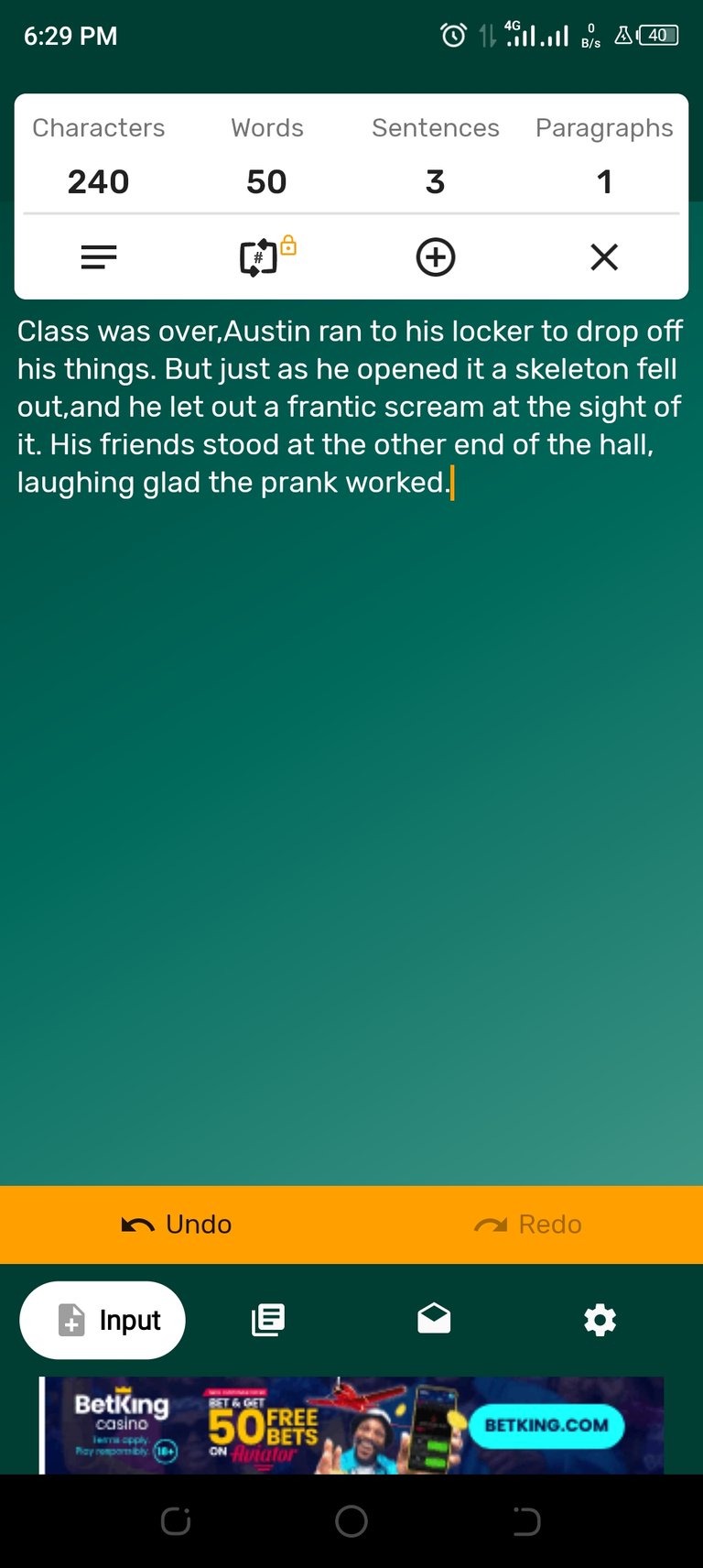Screen dimensions: 703x1568
Task: Open the envelope tab
Action: (x=434, y=1319)
